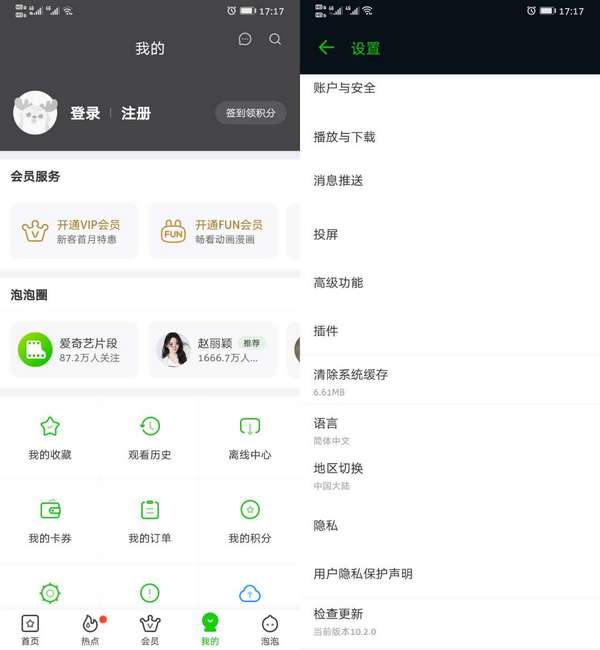Tap 注册 to register an account
This screenshot has width=600, height=650.
click(136, 113)
